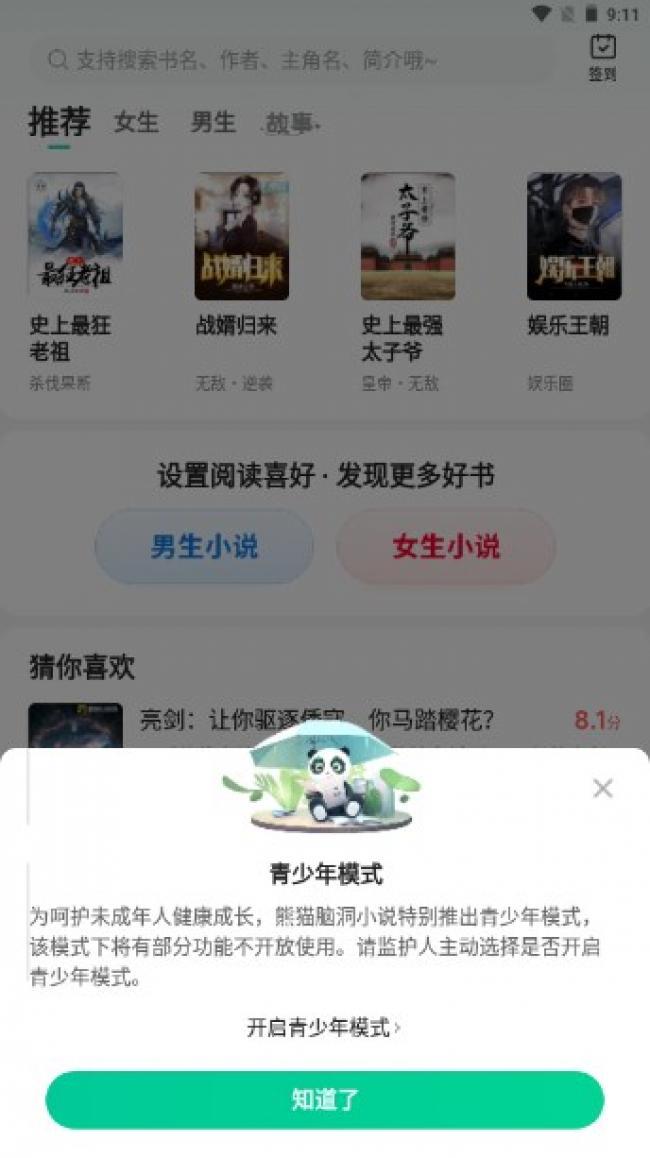Tap the 知道了 button
The width and height of the screenshot is (650, 1158).
pos(325,1100)
